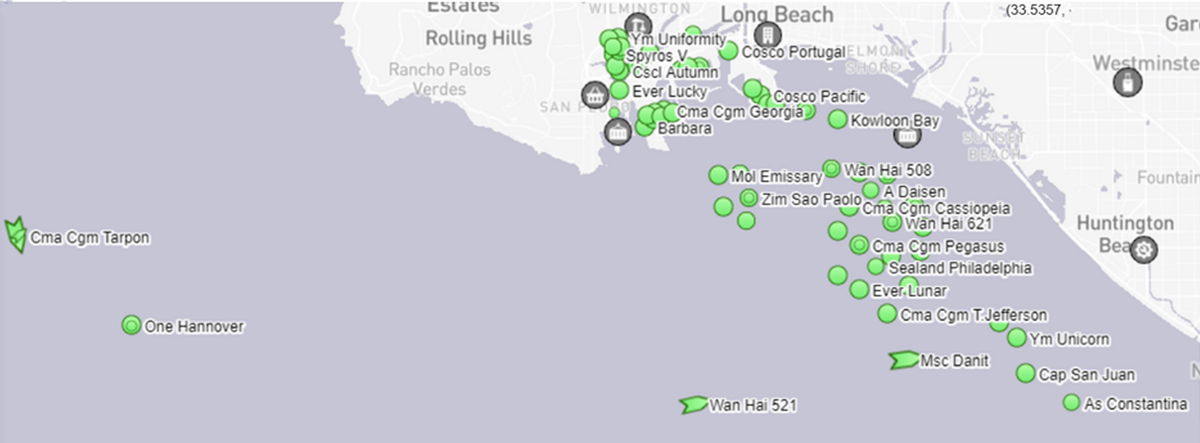Tap the Sealand Philadelphia ship marker
The image size is (1200, 443).
point(876,267)
